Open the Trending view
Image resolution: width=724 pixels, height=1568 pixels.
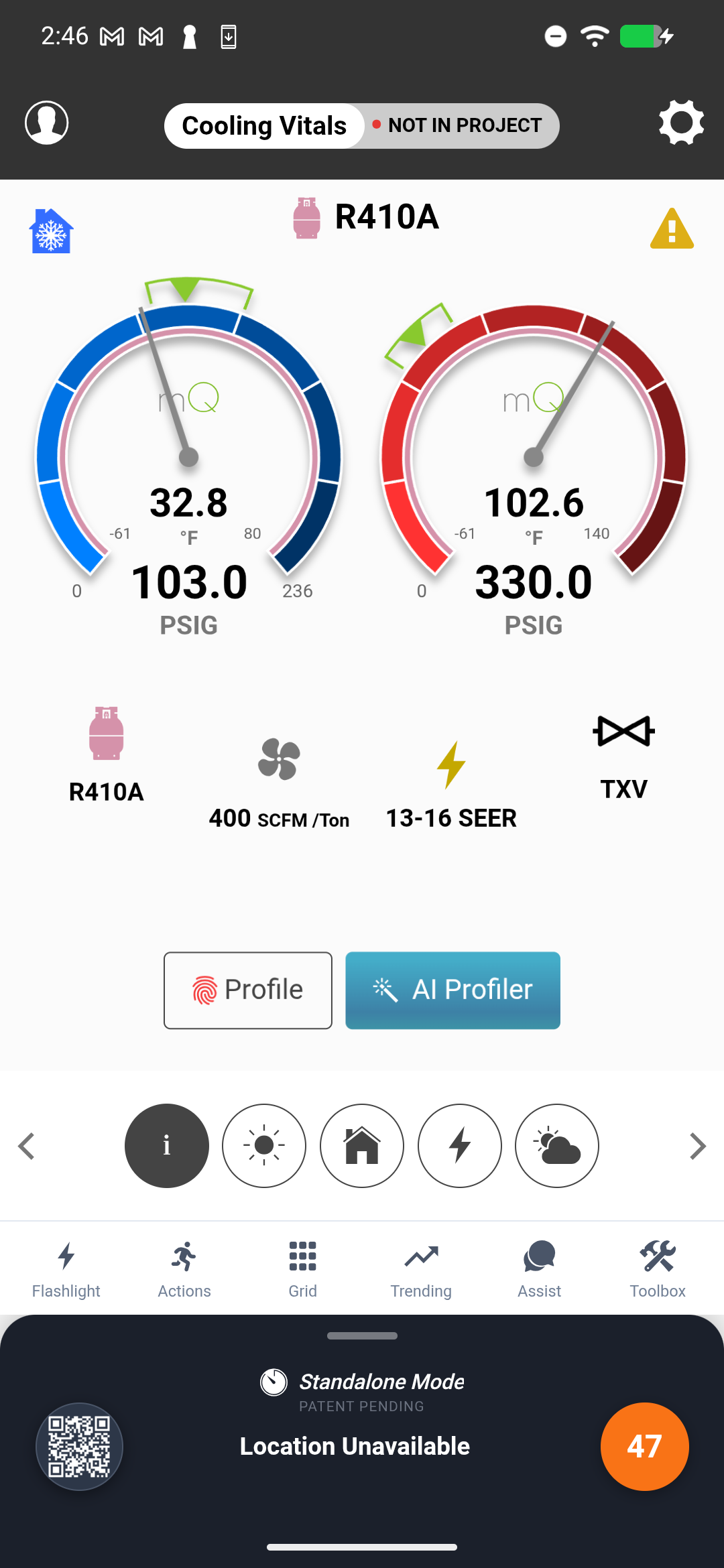pos(421,1266)
